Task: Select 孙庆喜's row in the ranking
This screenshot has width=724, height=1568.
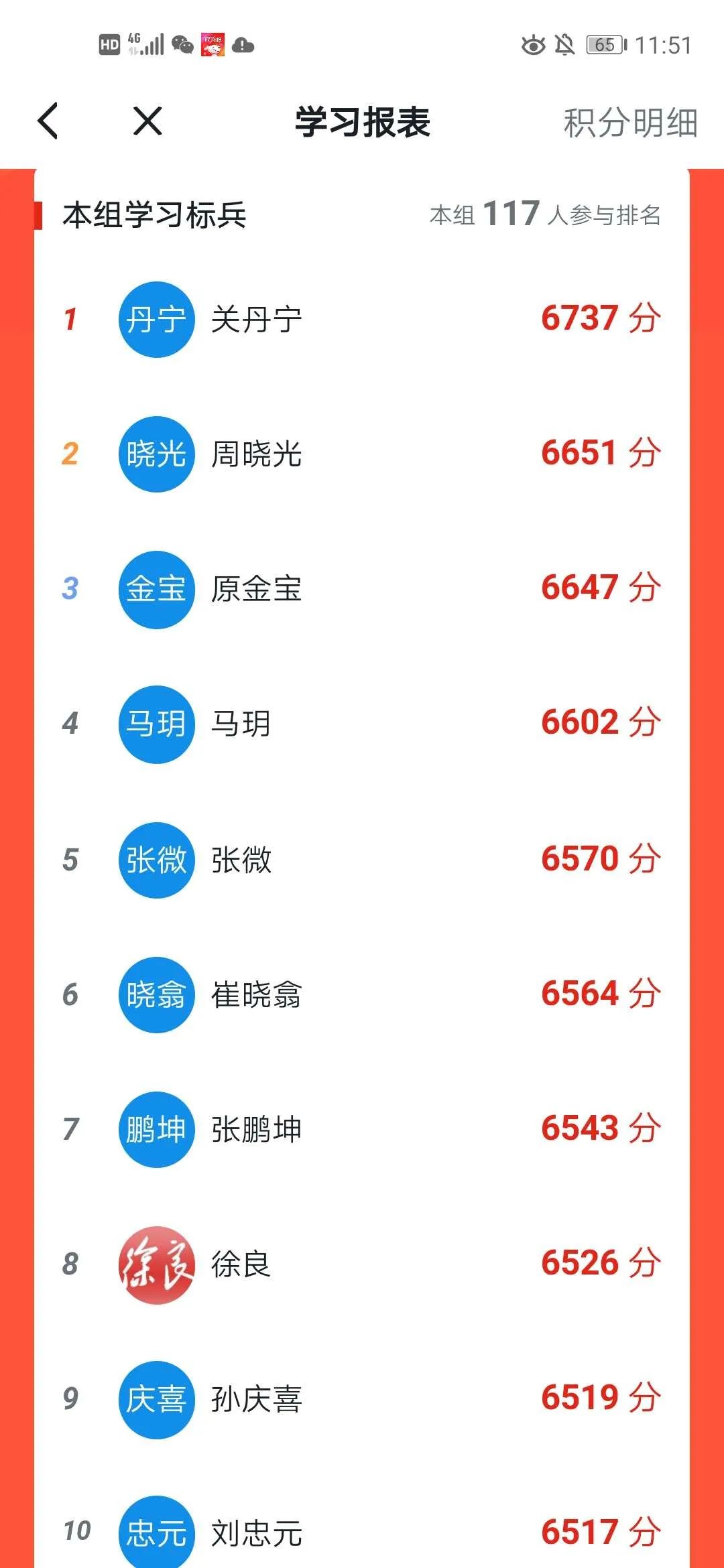Action: pyautogui.click(x=362, y=1399)
